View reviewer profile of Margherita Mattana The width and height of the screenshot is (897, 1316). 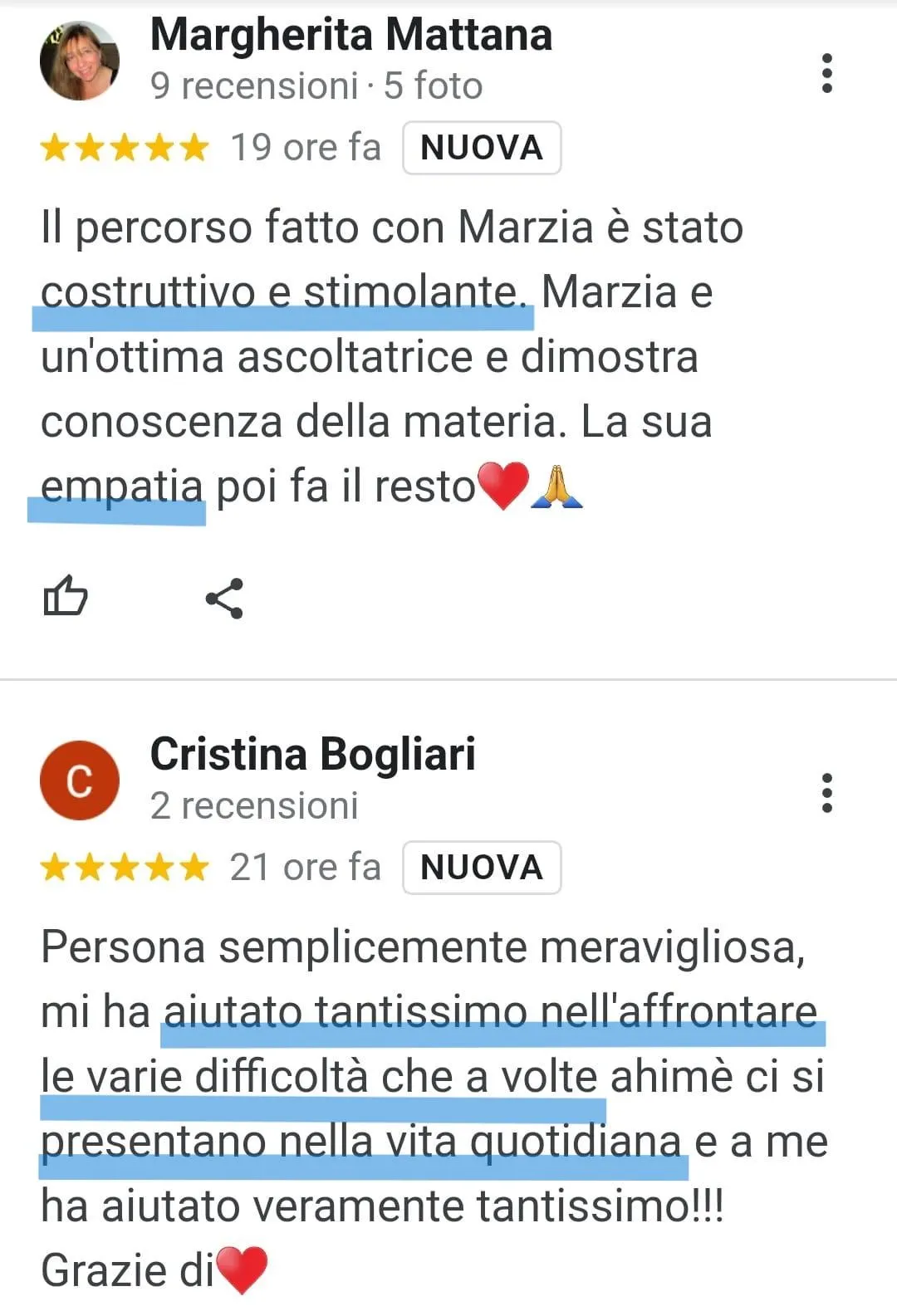(x=350, y=35)
